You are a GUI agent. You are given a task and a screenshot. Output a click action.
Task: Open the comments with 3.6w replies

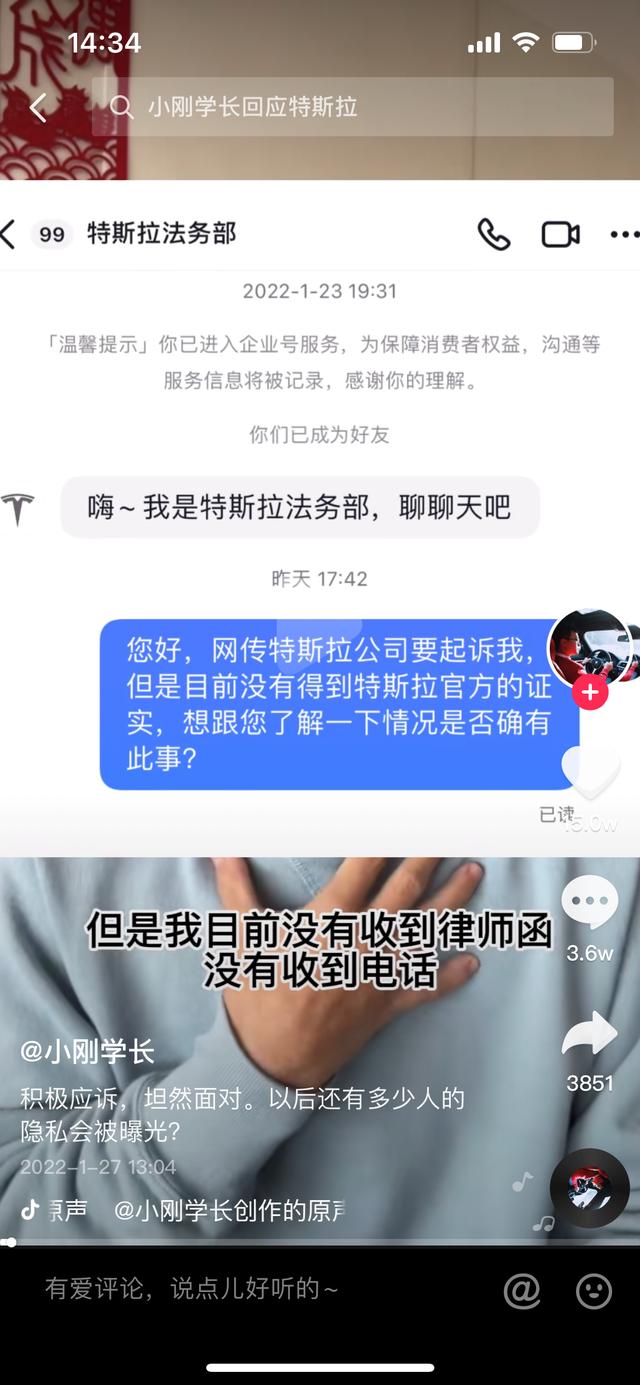pos(590,905)
